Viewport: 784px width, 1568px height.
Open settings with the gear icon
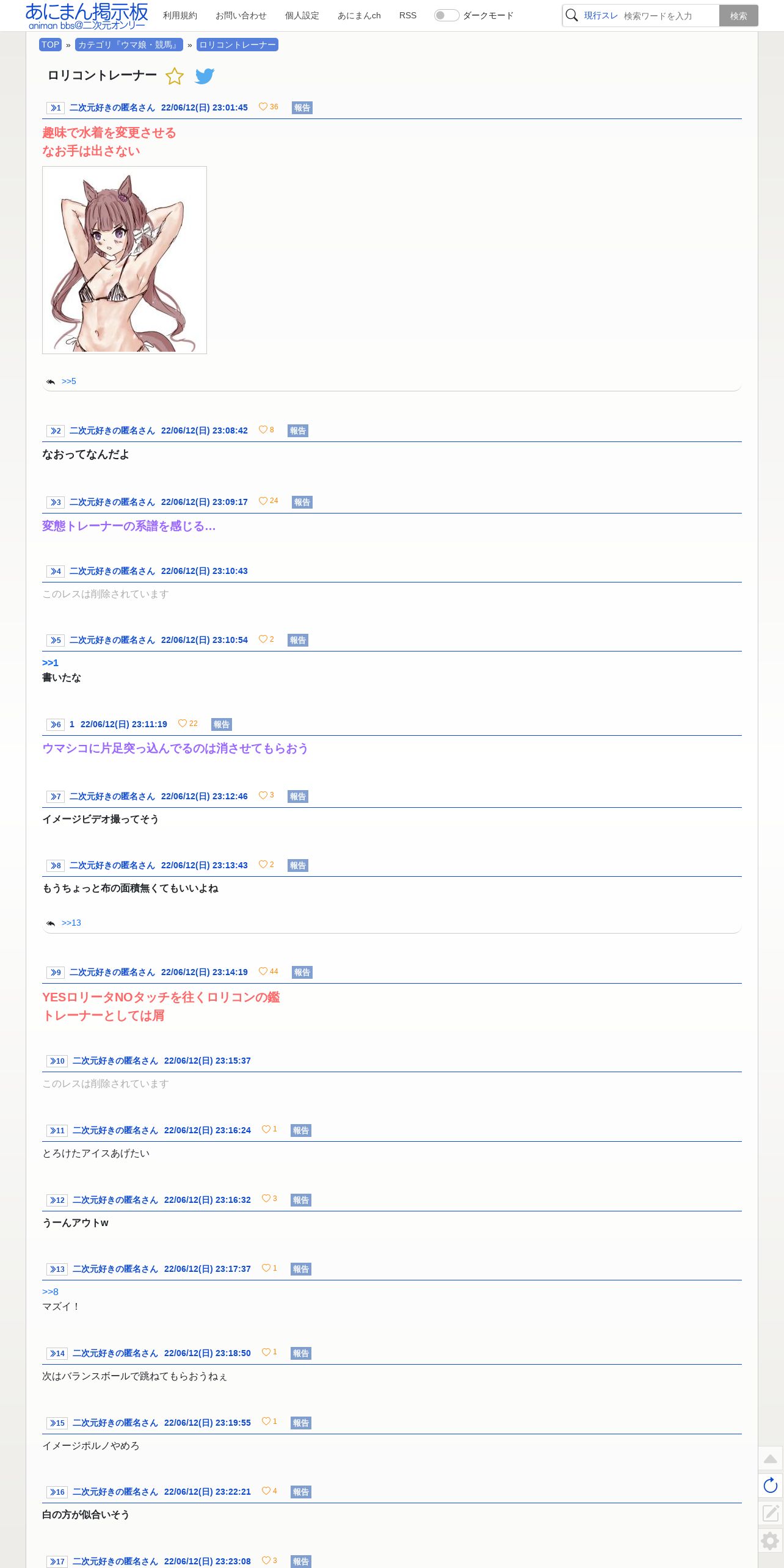(771, 1541)
